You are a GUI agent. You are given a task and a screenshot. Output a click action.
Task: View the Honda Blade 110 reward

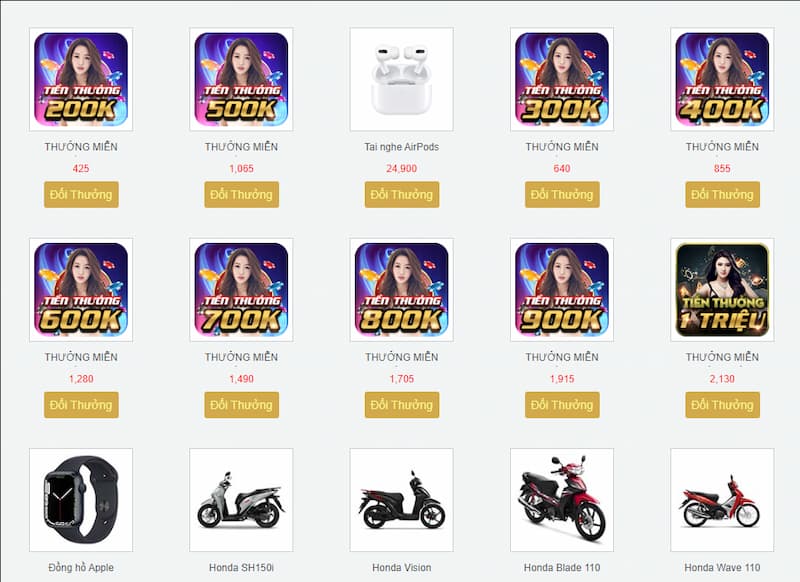coord(562,500)
